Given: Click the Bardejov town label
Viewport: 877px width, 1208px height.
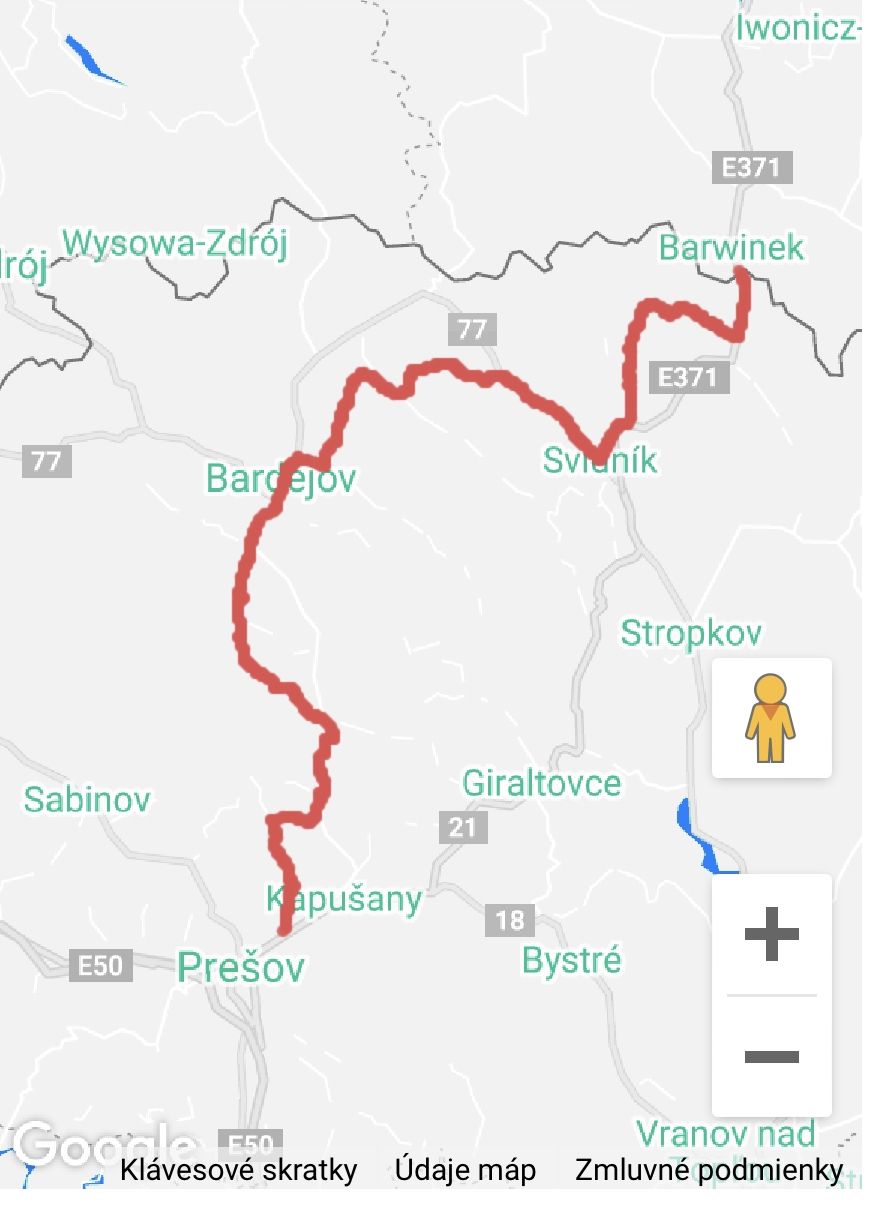Looking at the screenshot, I should click(x=280, y=479).
